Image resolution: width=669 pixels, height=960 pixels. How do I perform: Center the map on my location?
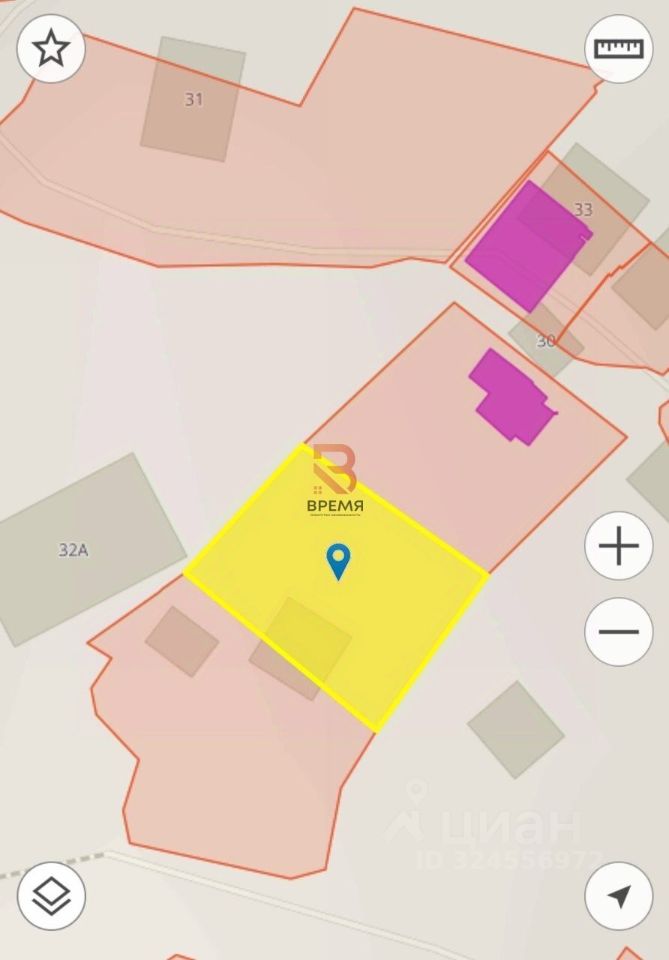click(x=618, y=896)
